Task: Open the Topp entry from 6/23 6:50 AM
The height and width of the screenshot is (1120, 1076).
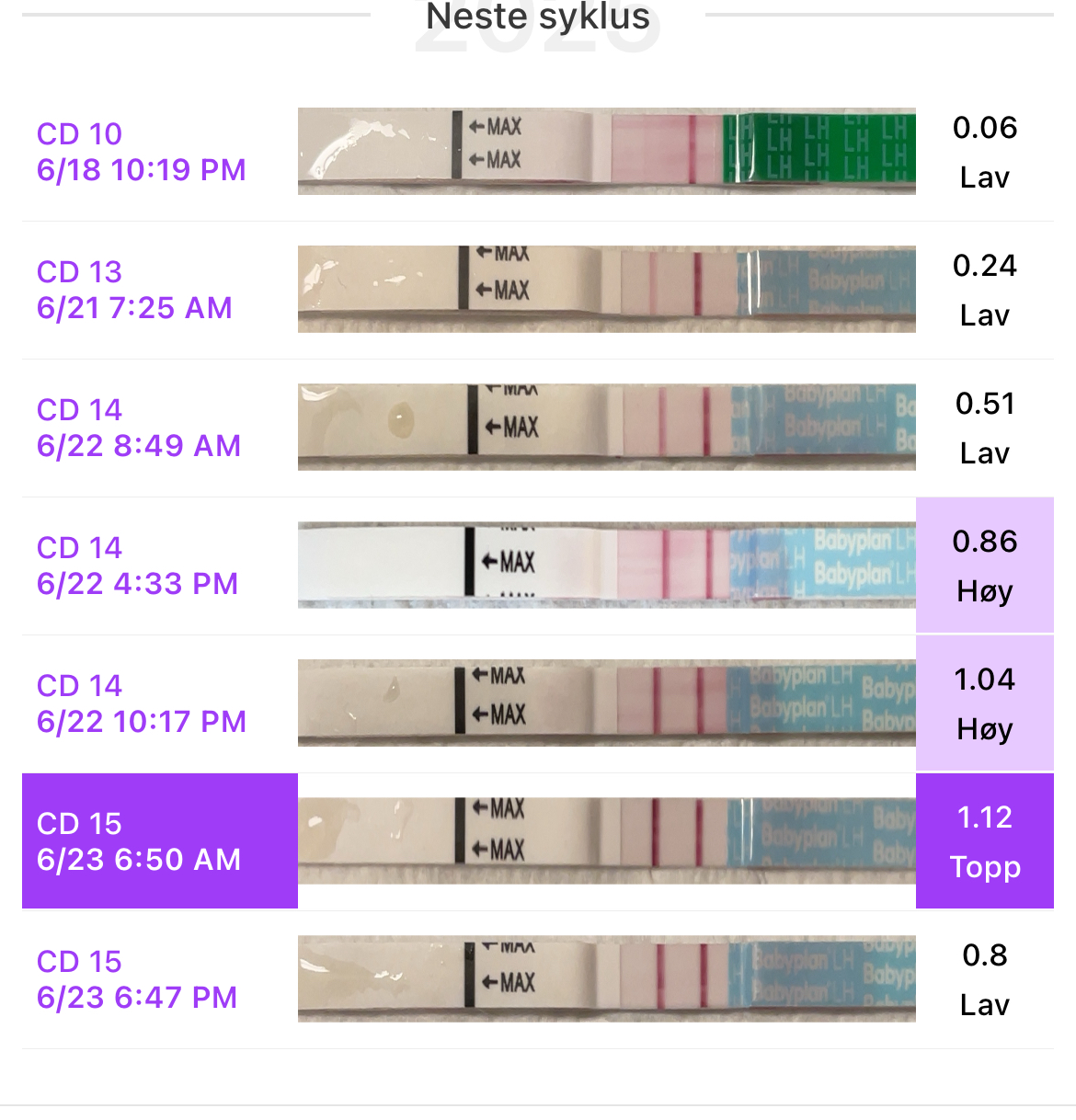Action: 139,841
